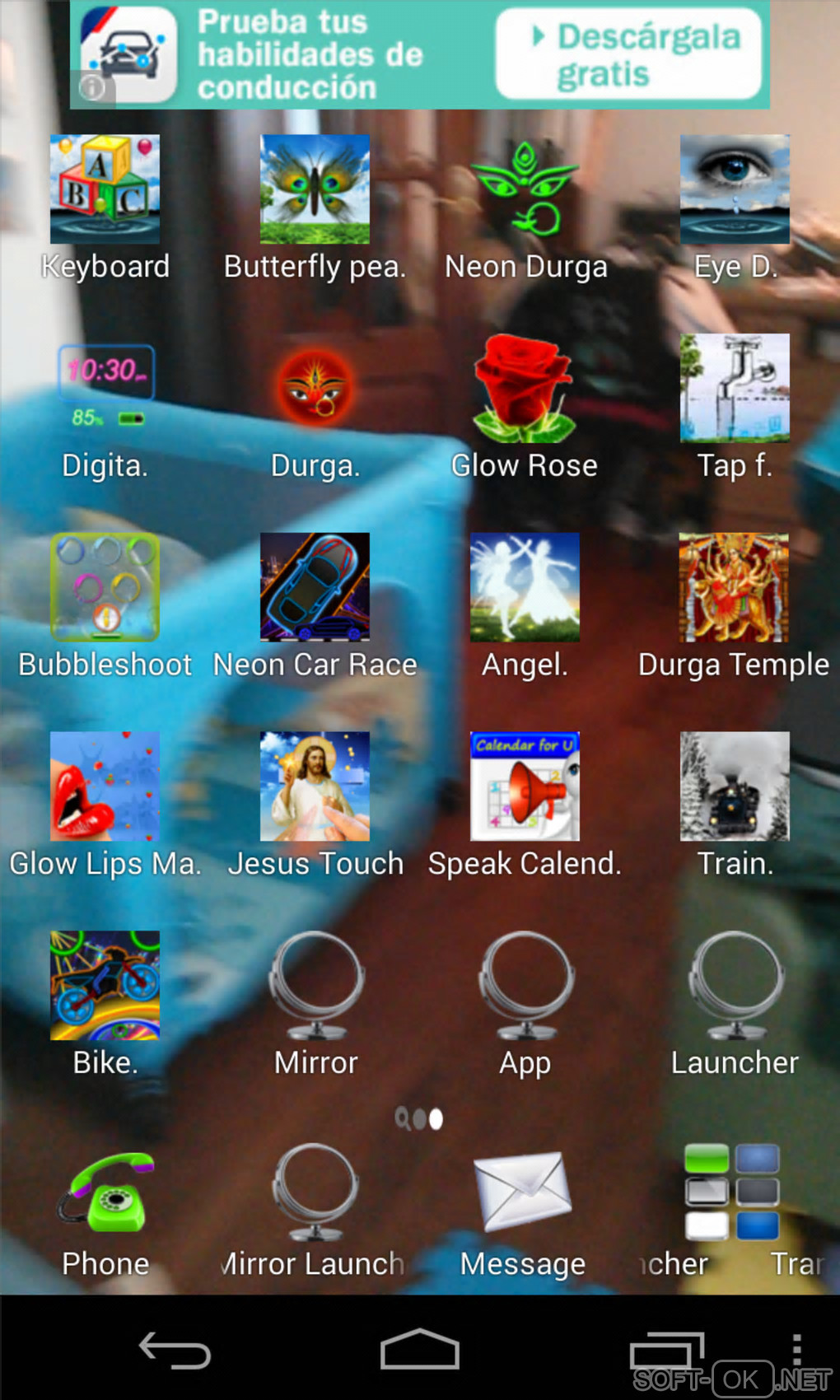This screenshot has height=1400, width=840.
Task: Open Neon Durga app
Action: (x=525, y=190)
